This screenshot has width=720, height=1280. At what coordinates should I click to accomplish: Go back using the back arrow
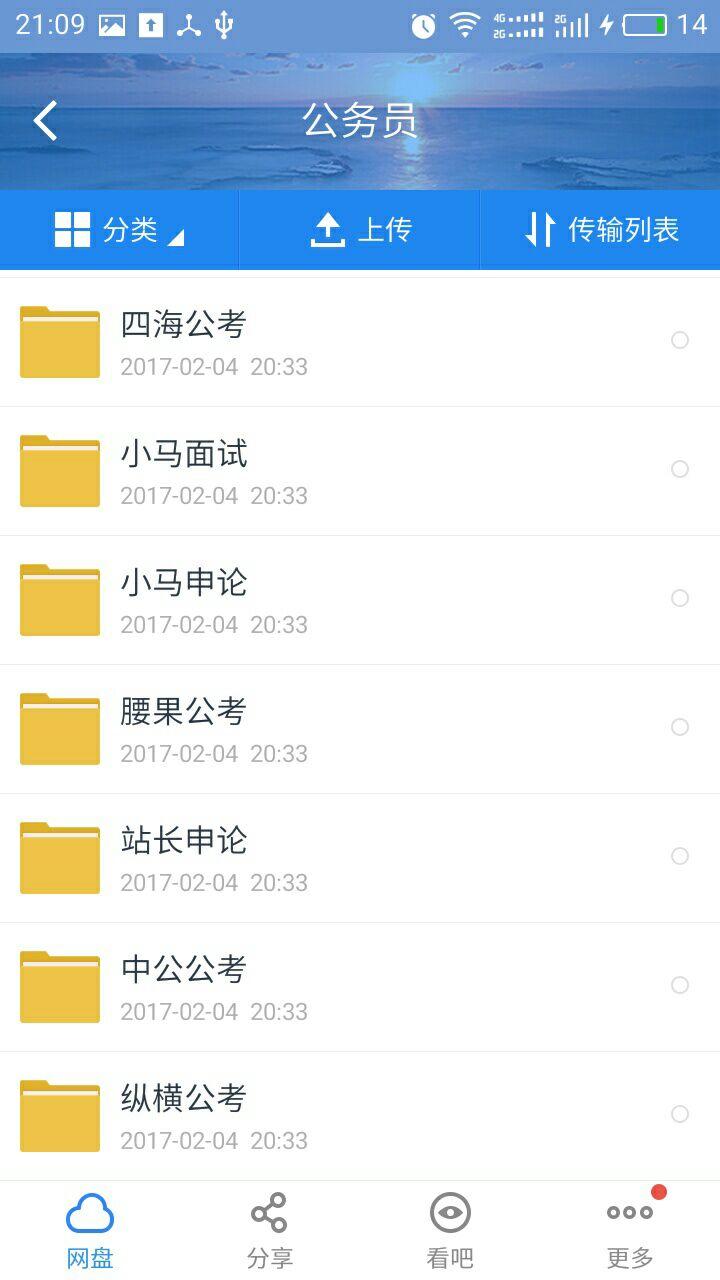(43, 119)
